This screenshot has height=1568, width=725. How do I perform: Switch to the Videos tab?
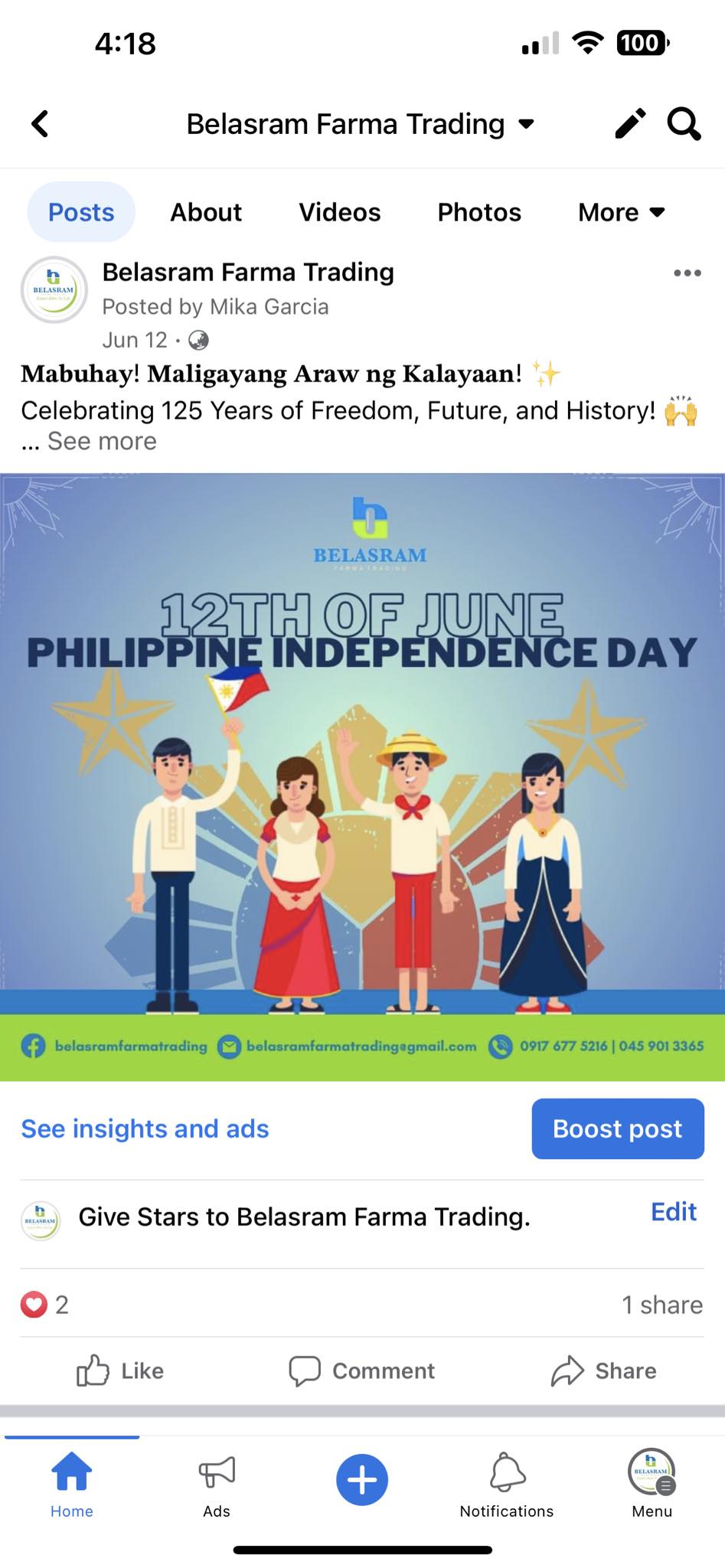pyautogui.click(x=339, y=212)
